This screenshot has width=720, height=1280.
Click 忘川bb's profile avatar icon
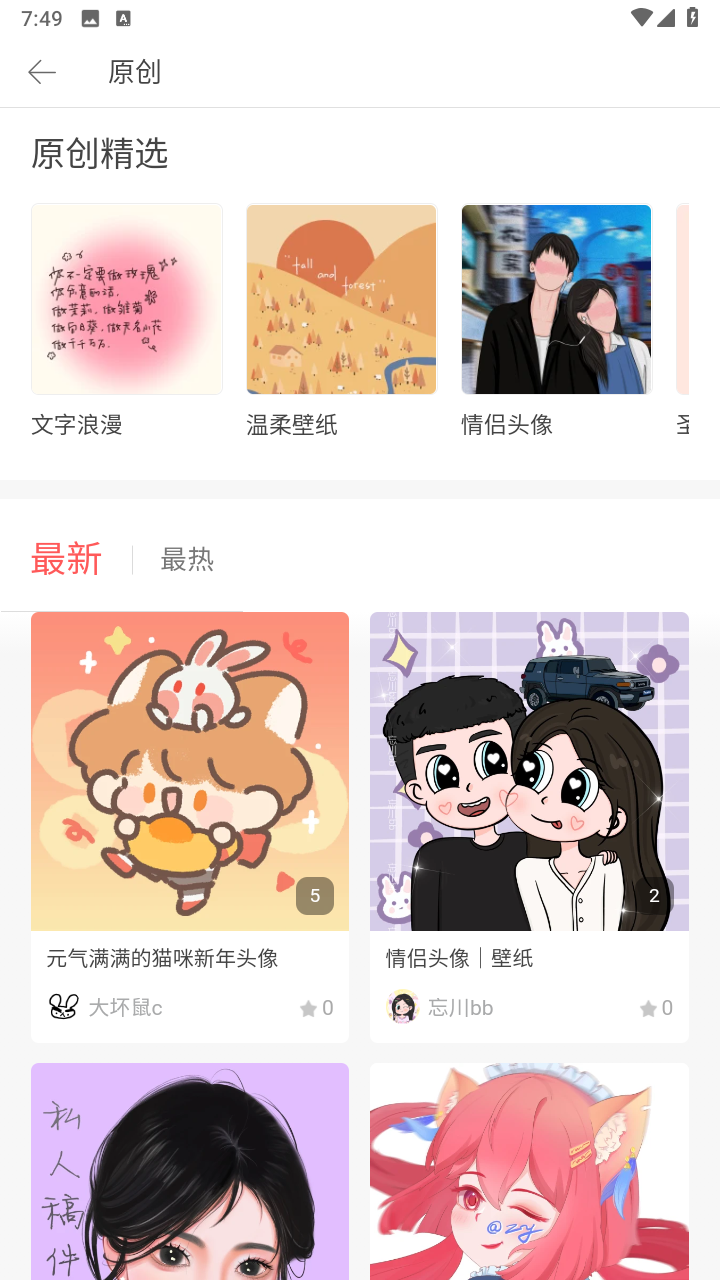[401, 1008]
